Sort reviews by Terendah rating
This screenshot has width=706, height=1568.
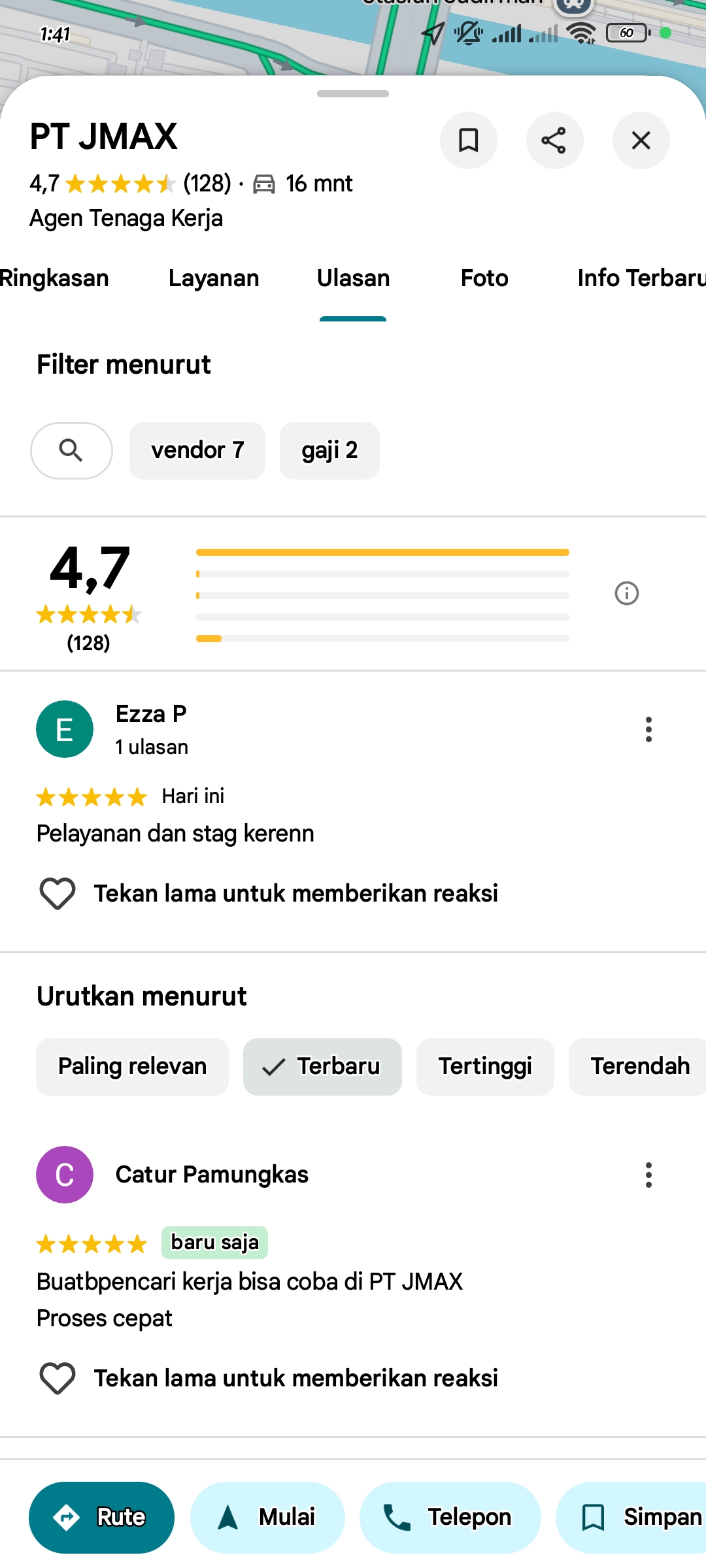(x=639, y=1066)
